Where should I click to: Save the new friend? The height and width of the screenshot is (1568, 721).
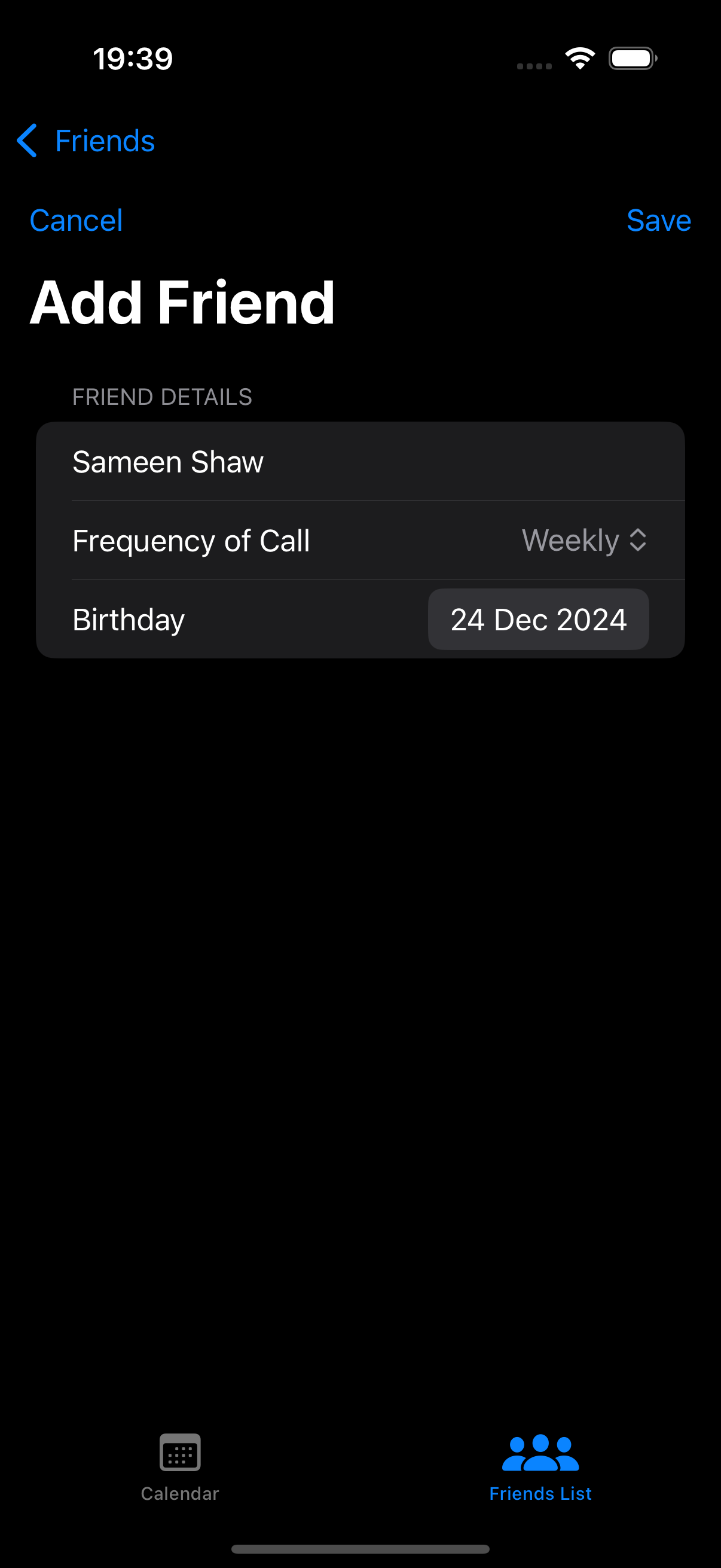tap(658, 220)
